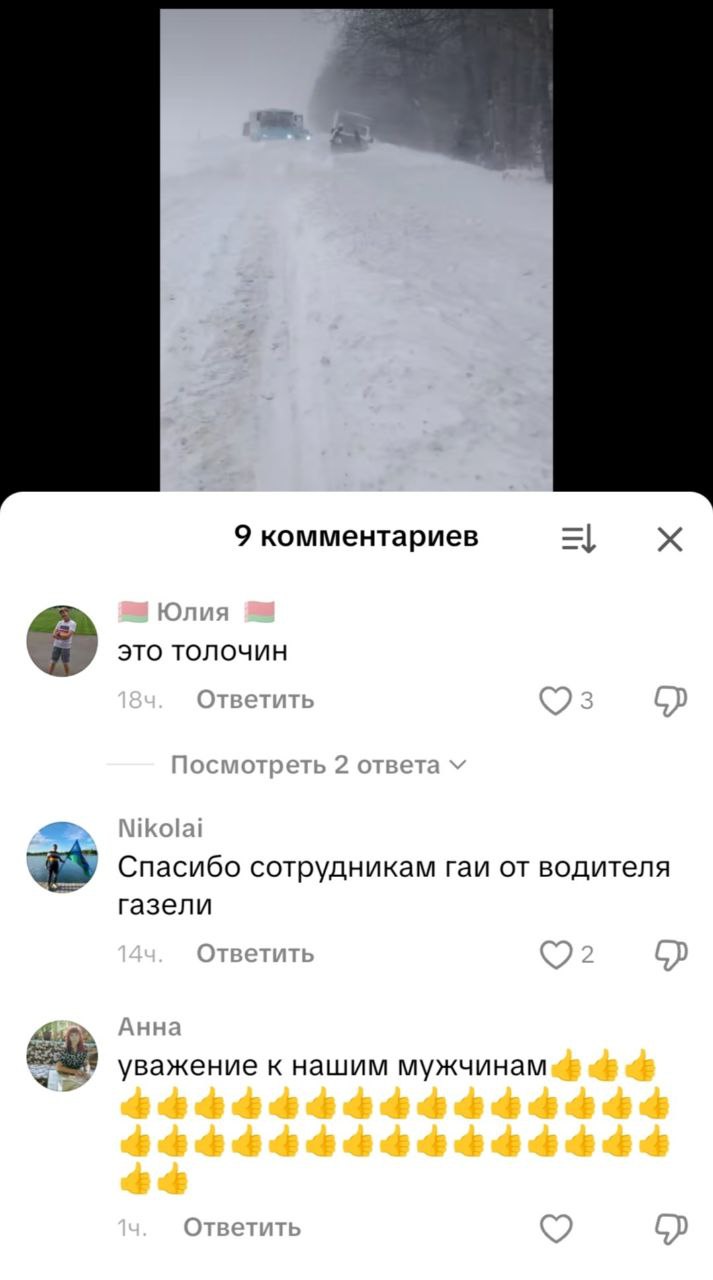The height and width of the screenshot is (1280, 713).
Task: Like Юлия's comment «это толочин»
Action: tap(555, 701)
